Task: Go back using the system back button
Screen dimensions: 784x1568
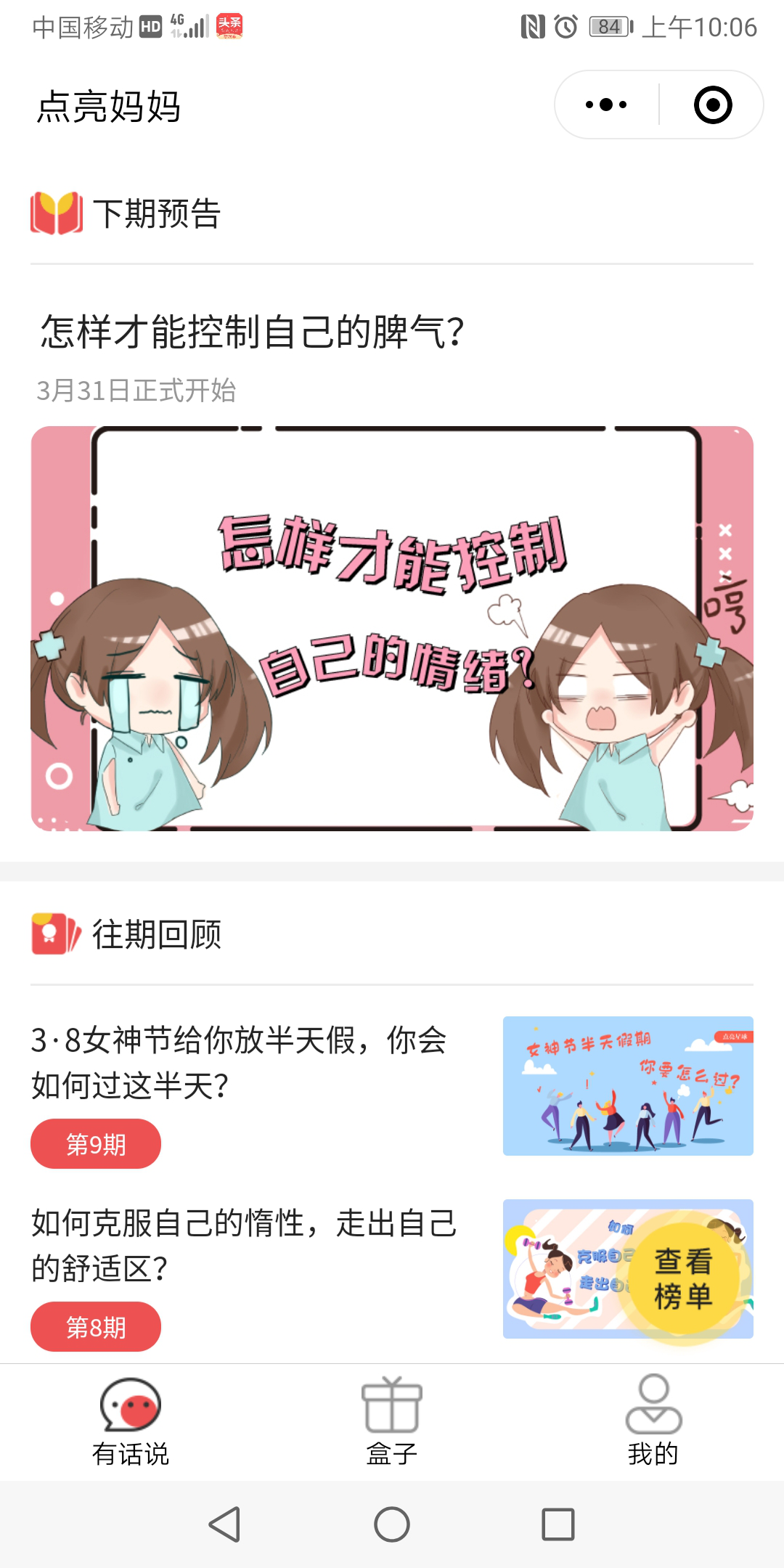Action: tap(224, 1524)
